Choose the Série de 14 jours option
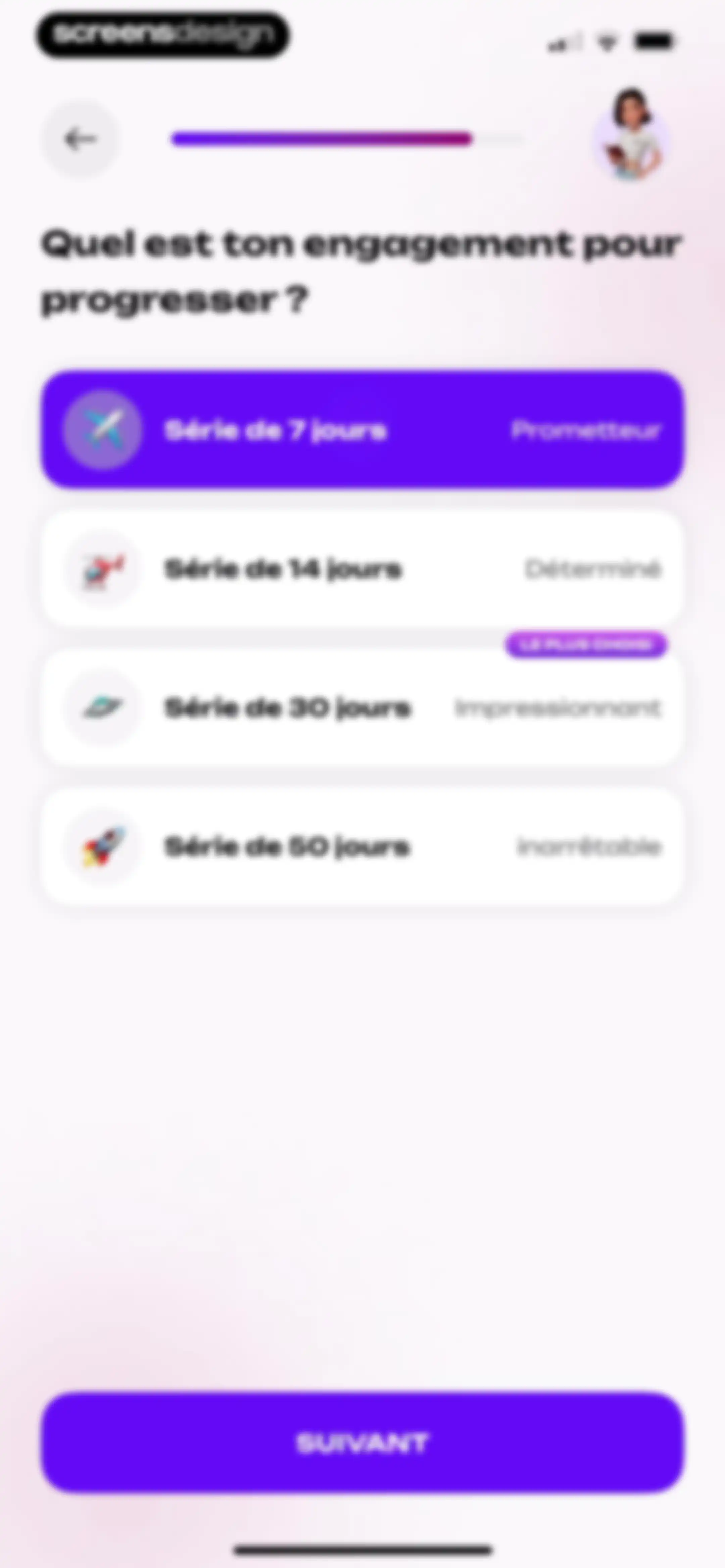 click(362, 568)
